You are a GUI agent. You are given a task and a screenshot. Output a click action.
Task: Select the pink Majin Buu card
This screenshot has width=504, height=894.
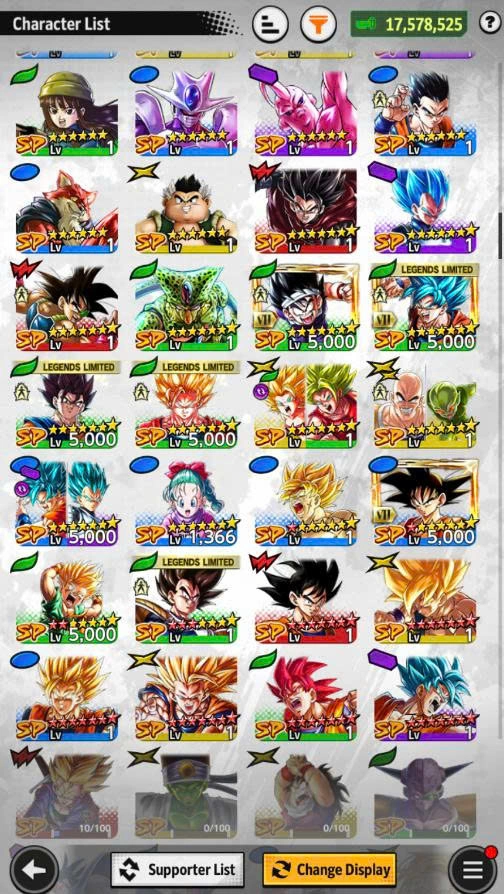point(306,112)
